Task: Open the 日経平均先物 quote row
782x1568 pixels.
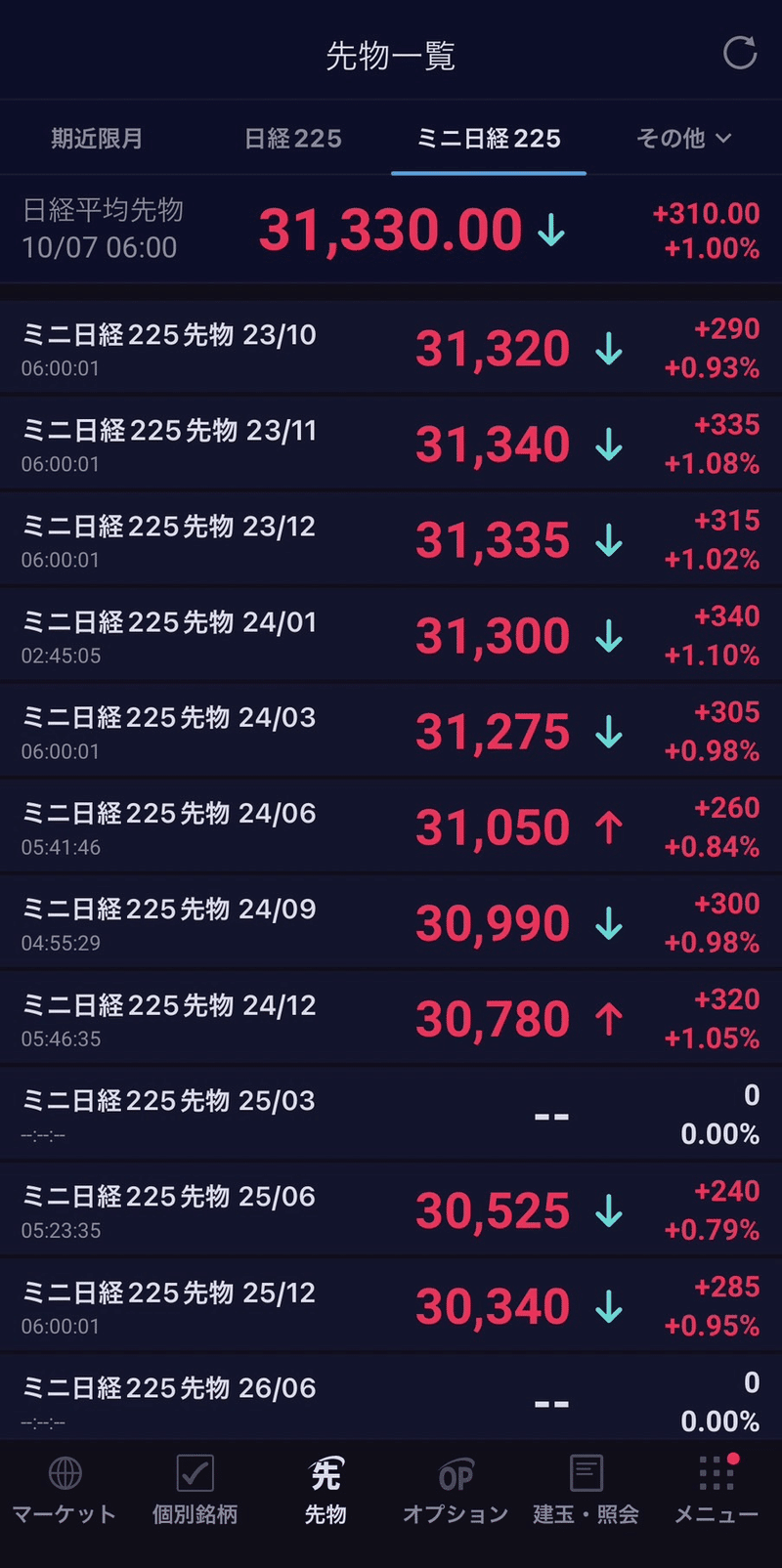Action: (391, 230)
